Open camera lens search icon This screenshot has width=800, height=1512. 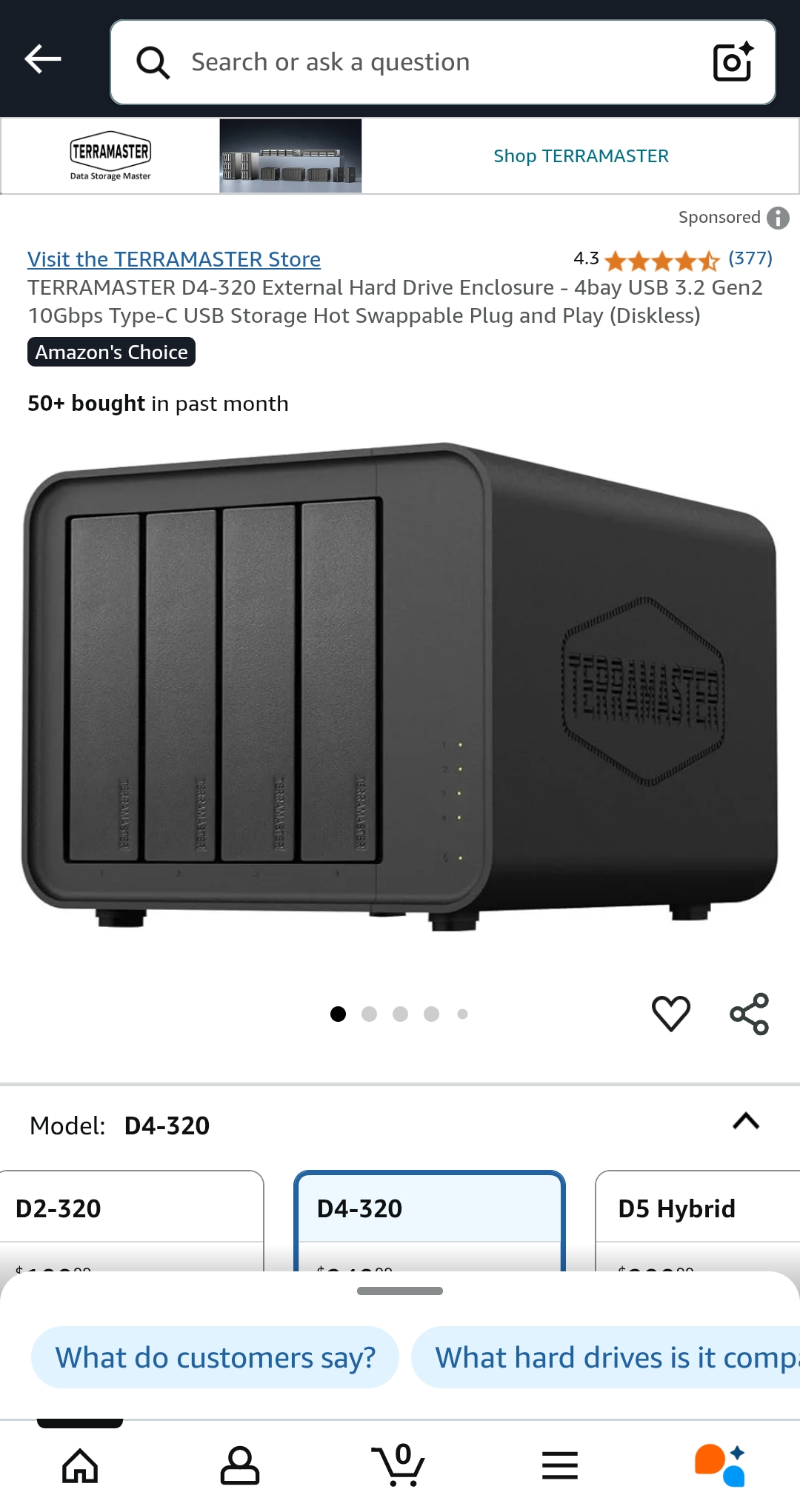click(x=733, y=62)
